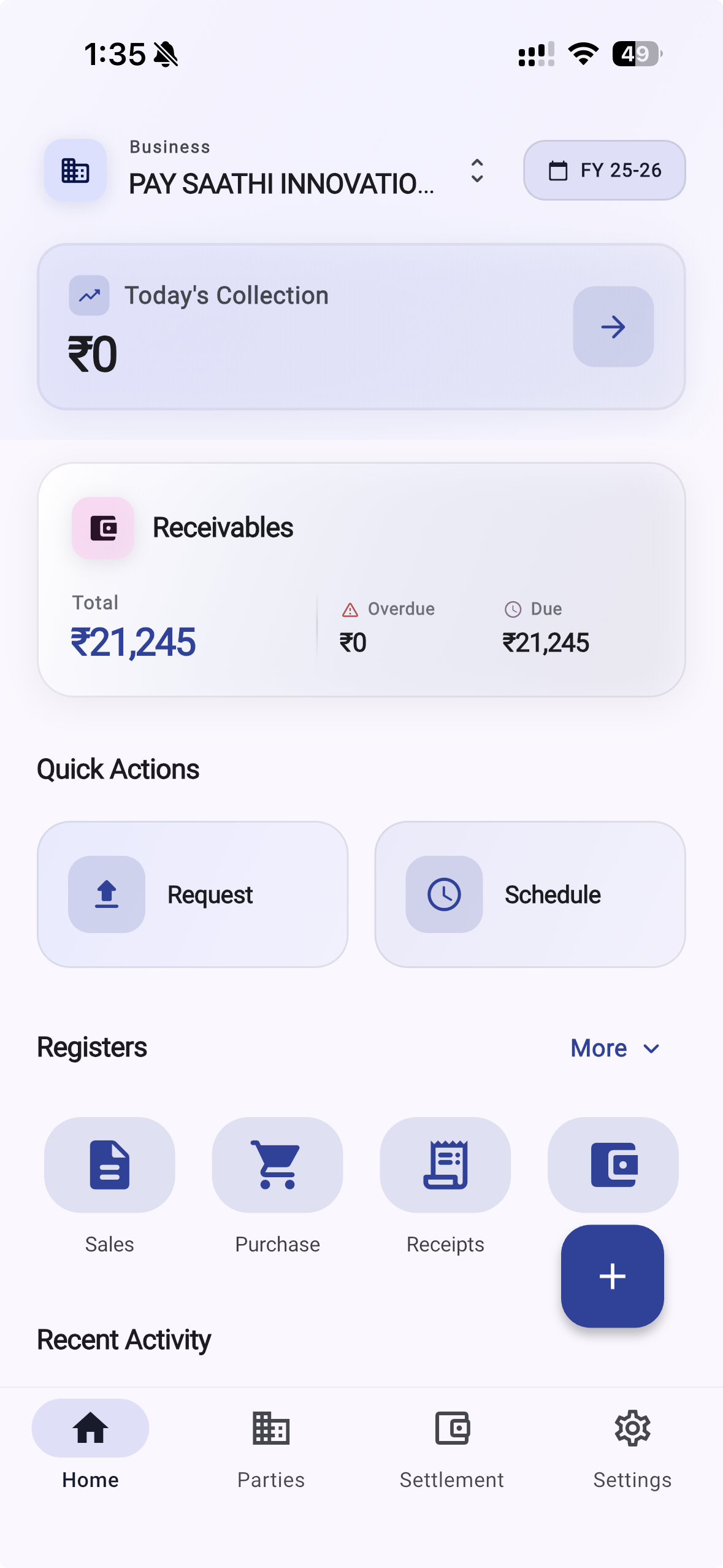Open the business building icon near PAY SAATHI
The width and height of the screenshot is (723, 1568).
coord(75,170)
